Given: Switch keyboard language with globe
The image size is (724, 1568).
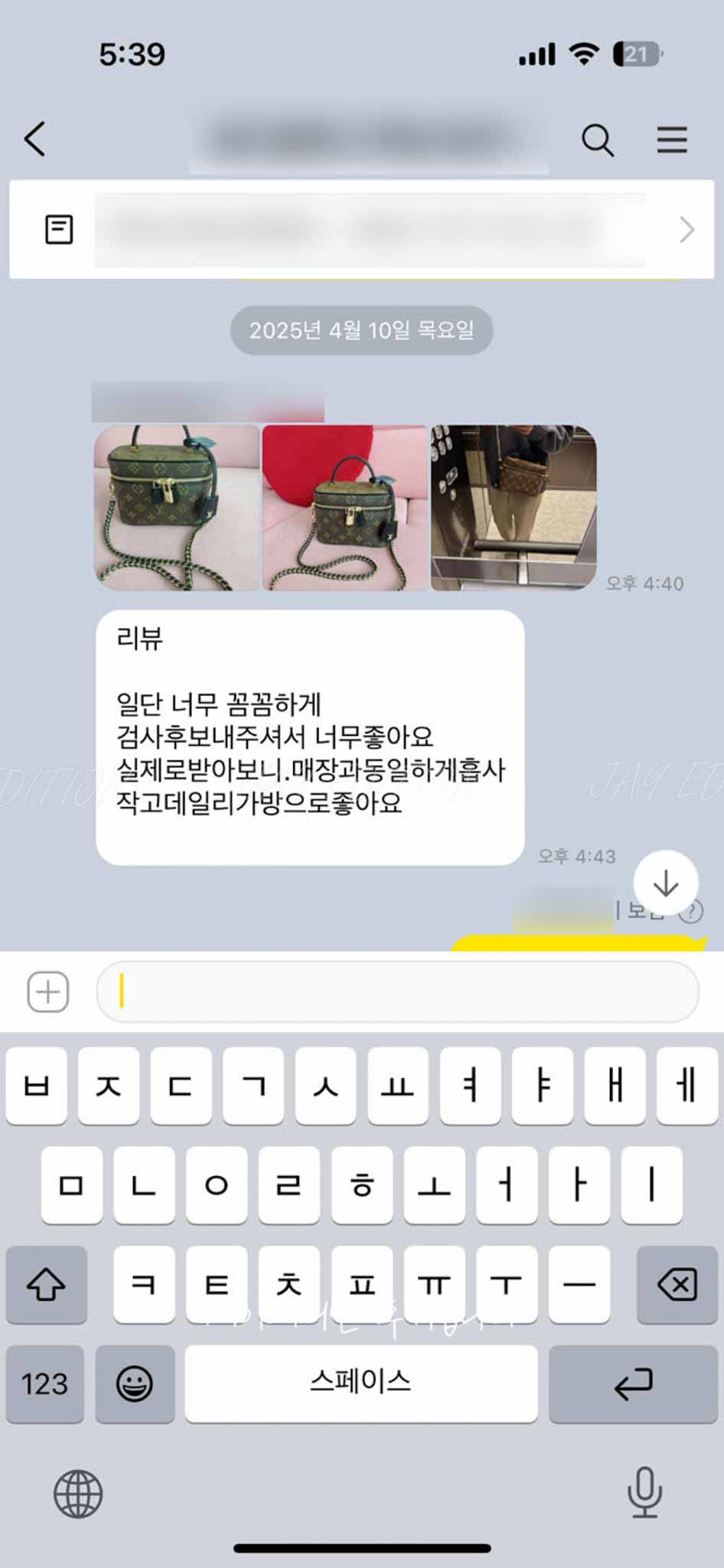Looking at the screenshot, I should pyautogui.click(x=78, y=1494).
